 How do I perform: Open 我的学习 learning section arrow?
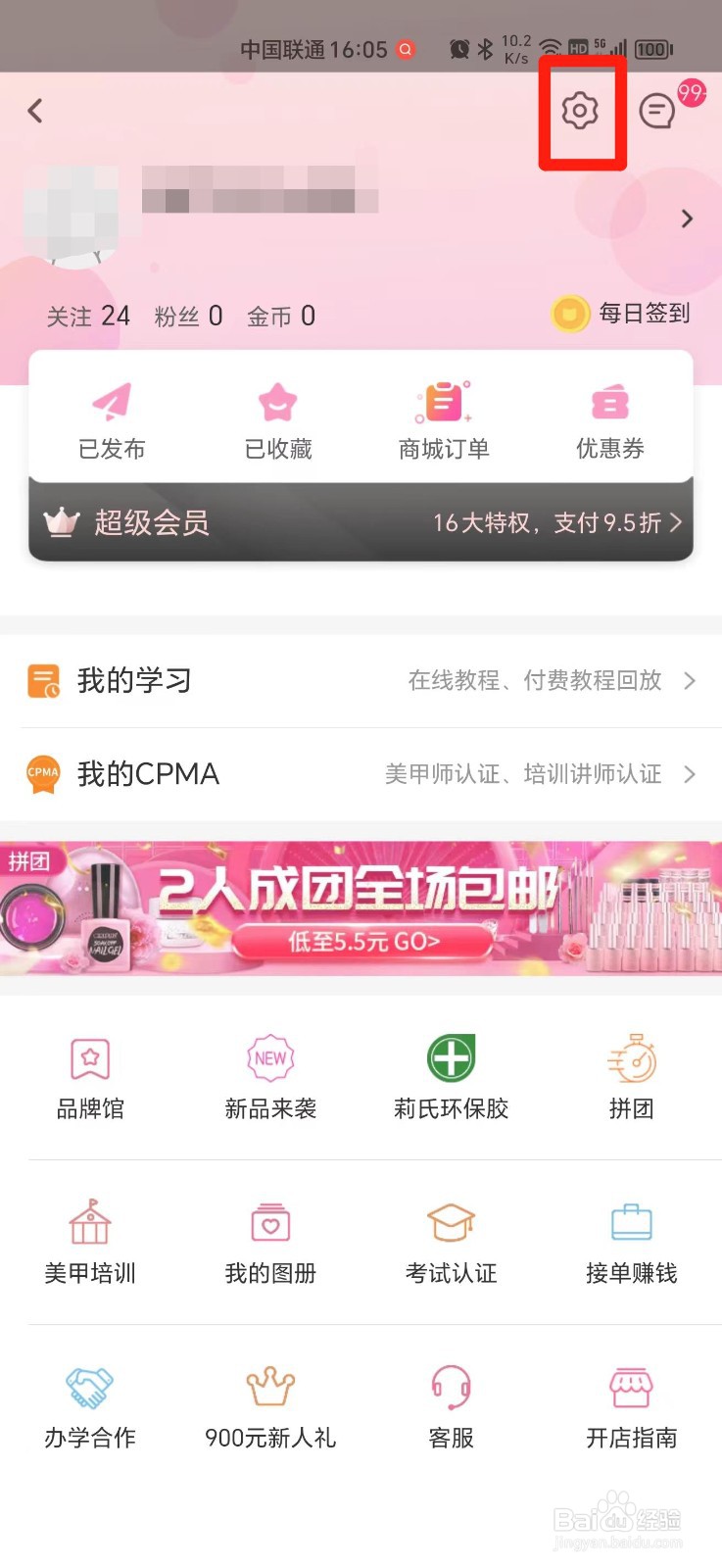pos(690,680)
